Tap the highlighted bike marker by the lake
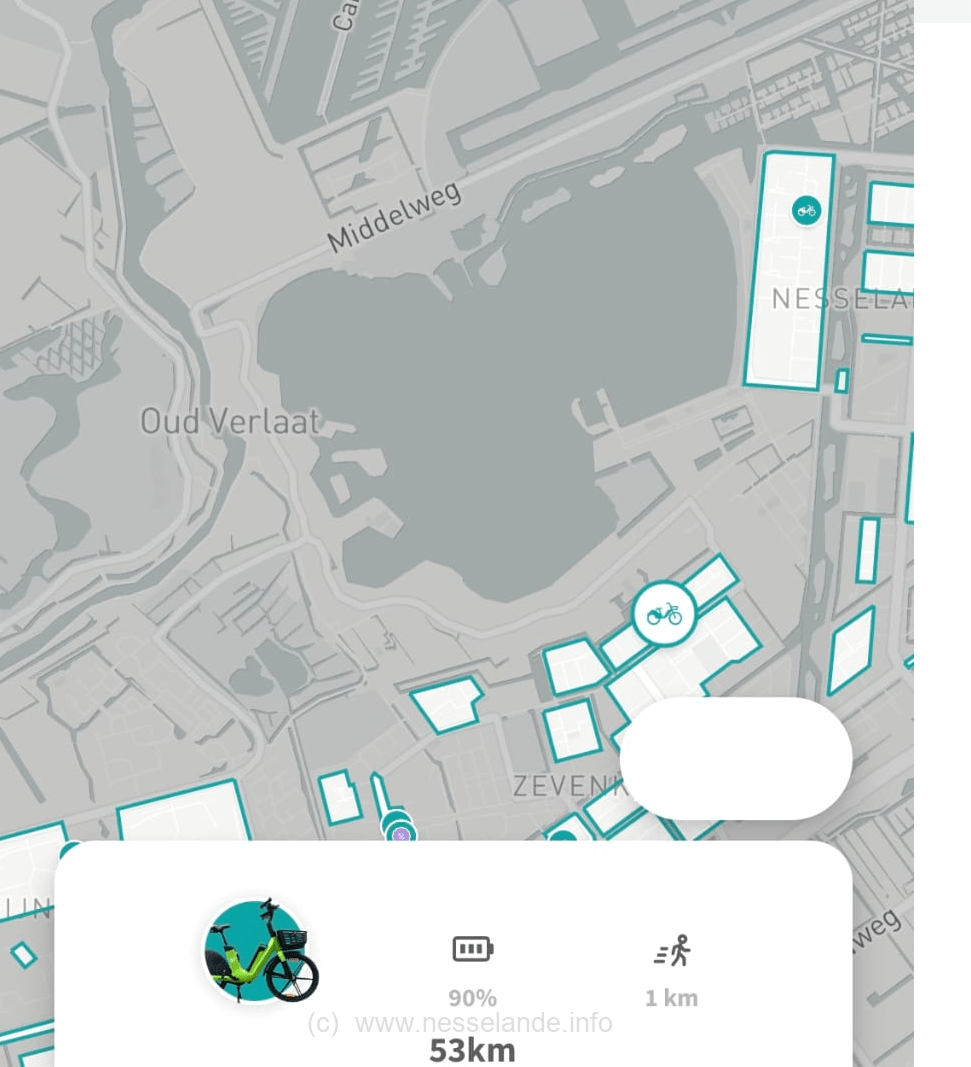The image size is (971, 1067). click(664, 614)
